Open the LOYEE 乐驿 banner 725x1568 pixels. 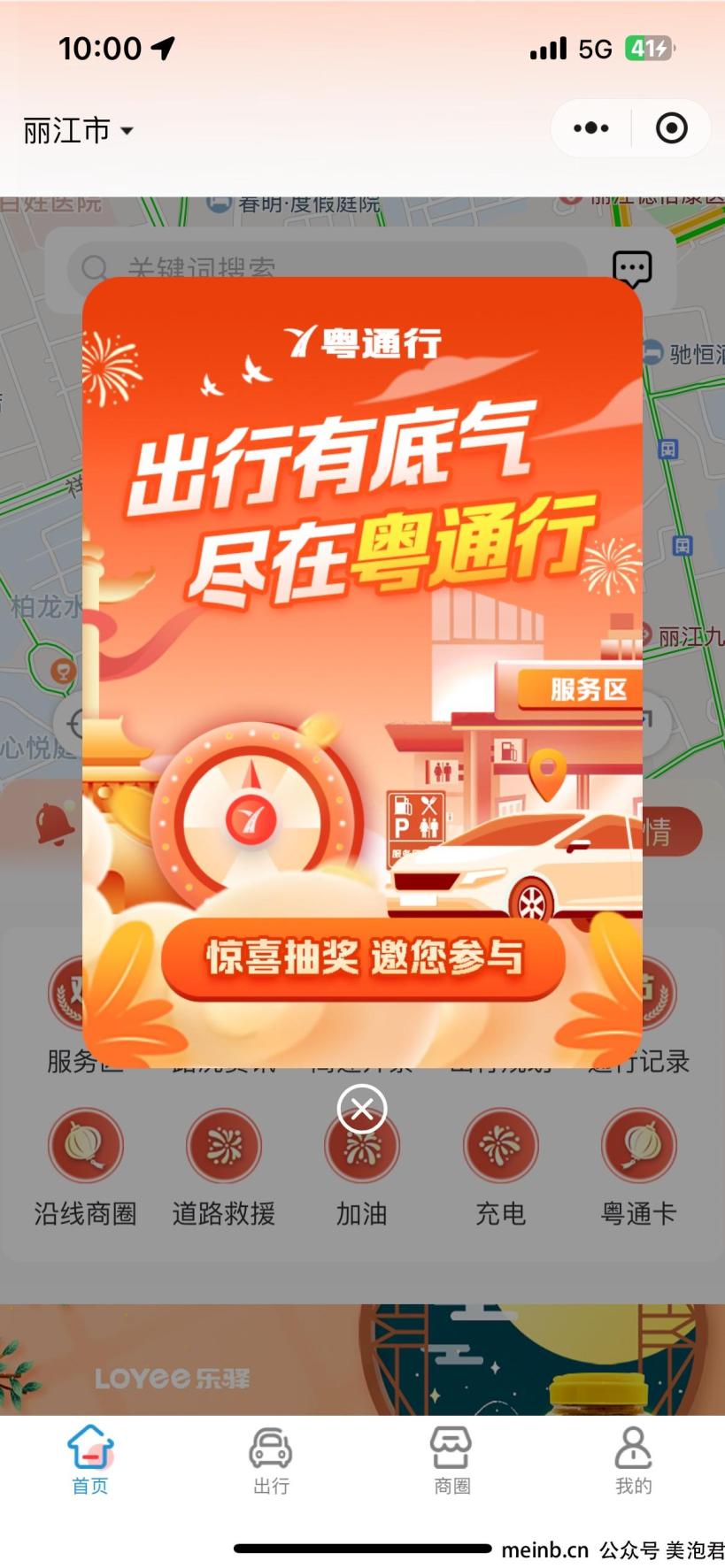tap(362, 1359)
